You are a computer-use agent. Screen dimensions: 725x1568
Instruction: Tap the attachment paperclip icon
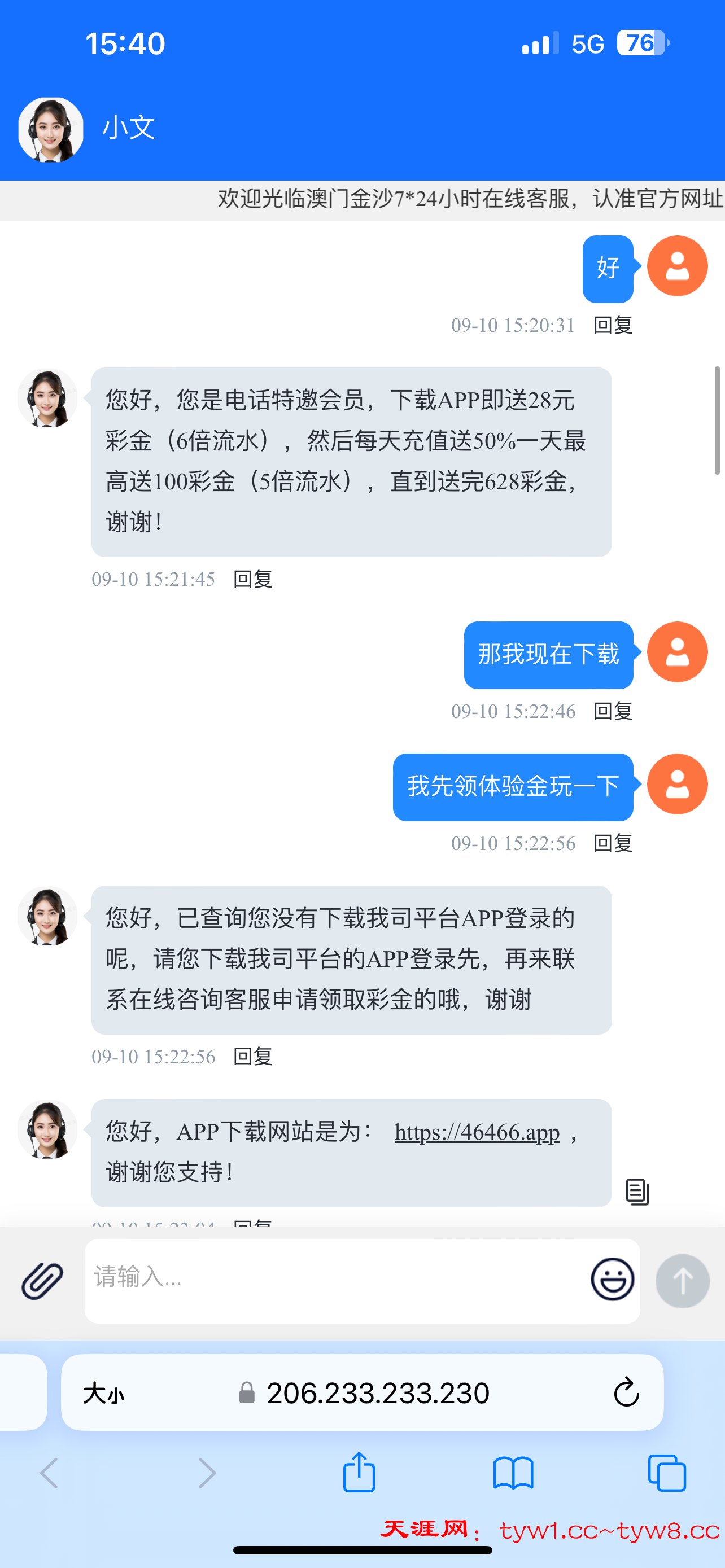pos(42,1281)
